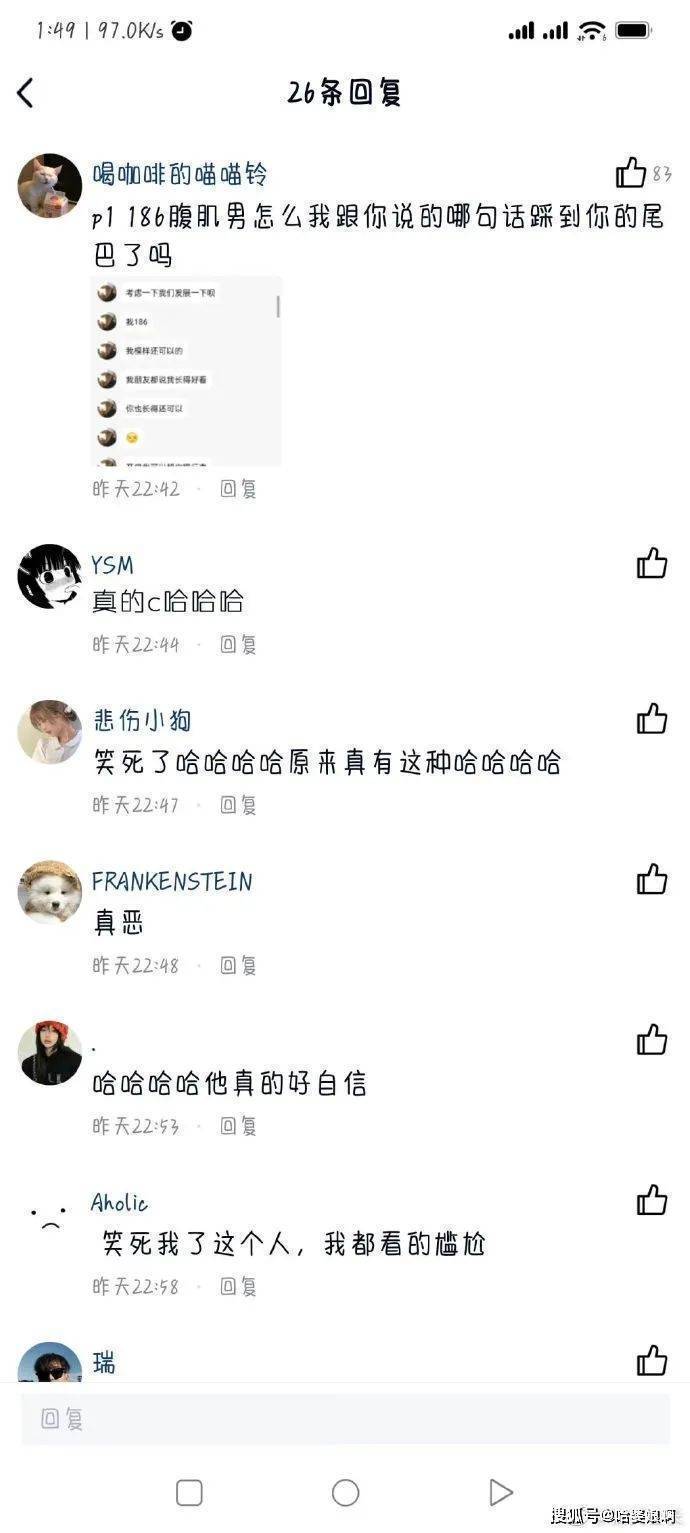Open the chat screenshot image in the first comment
This screenshot has height=1533, width=690.
(x=187, y=371)
